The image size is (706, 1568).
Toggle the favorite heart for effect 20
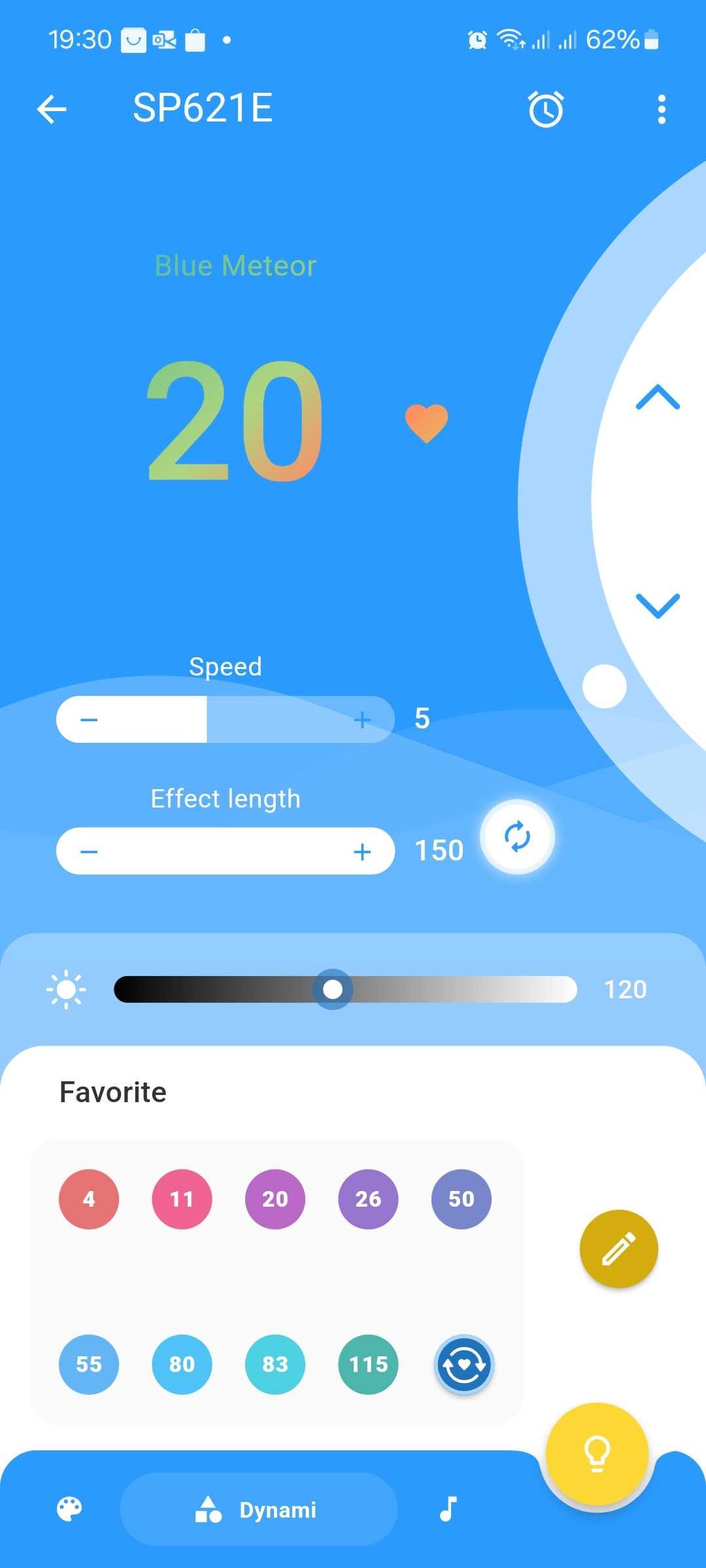pyautogui.click(x=426, y=423)
